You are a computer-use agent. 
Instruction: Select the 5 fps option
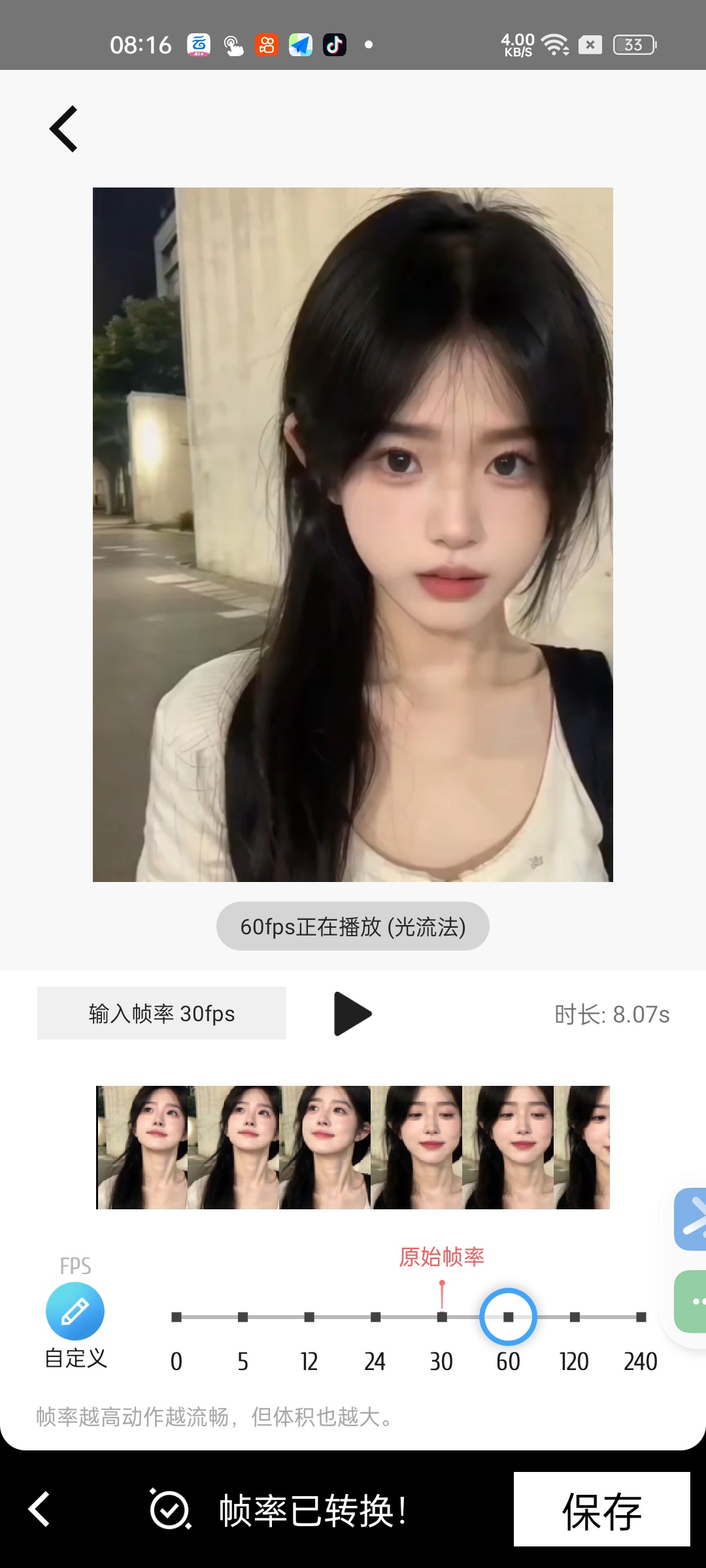[x=243, y=1317]
